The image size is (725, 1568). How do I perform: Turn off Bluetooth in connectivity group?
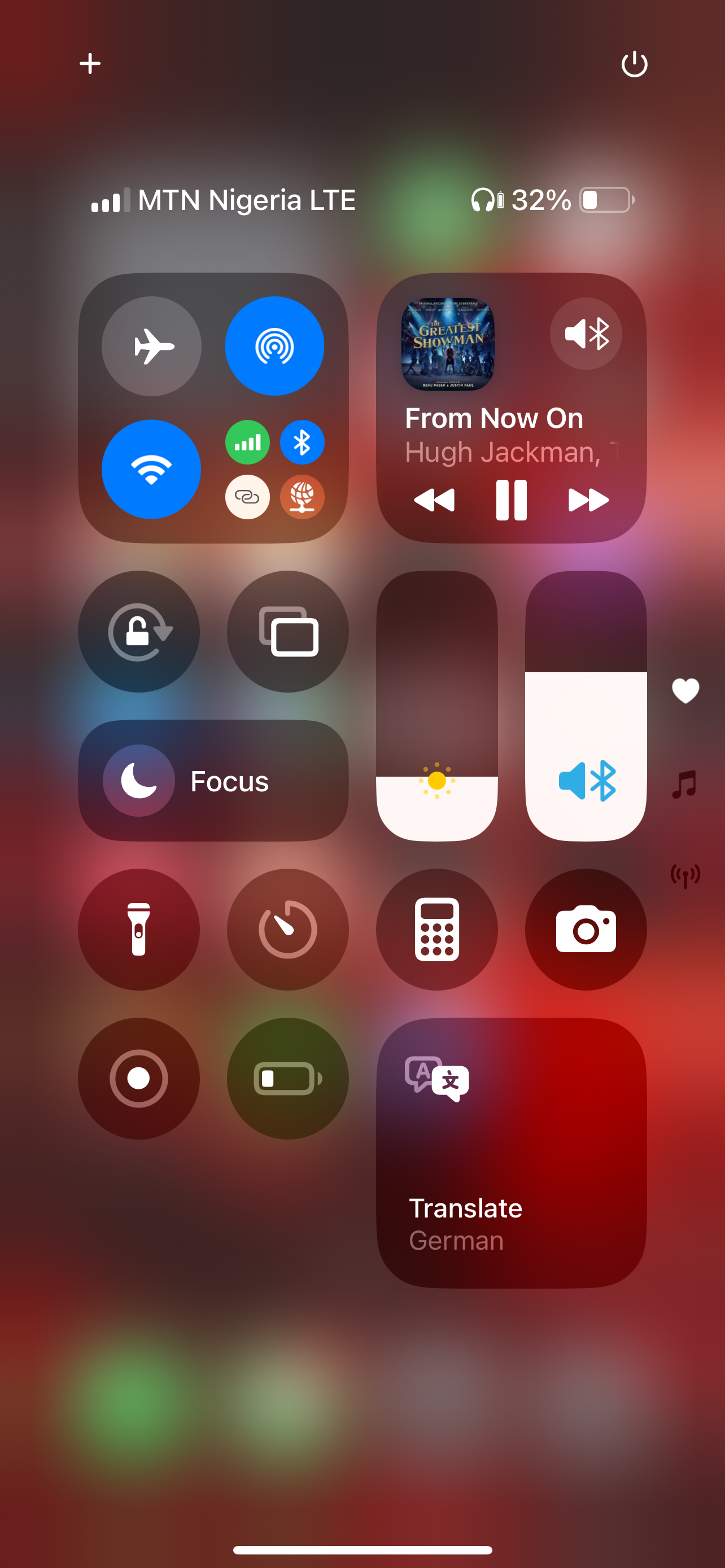pos(302,443)
